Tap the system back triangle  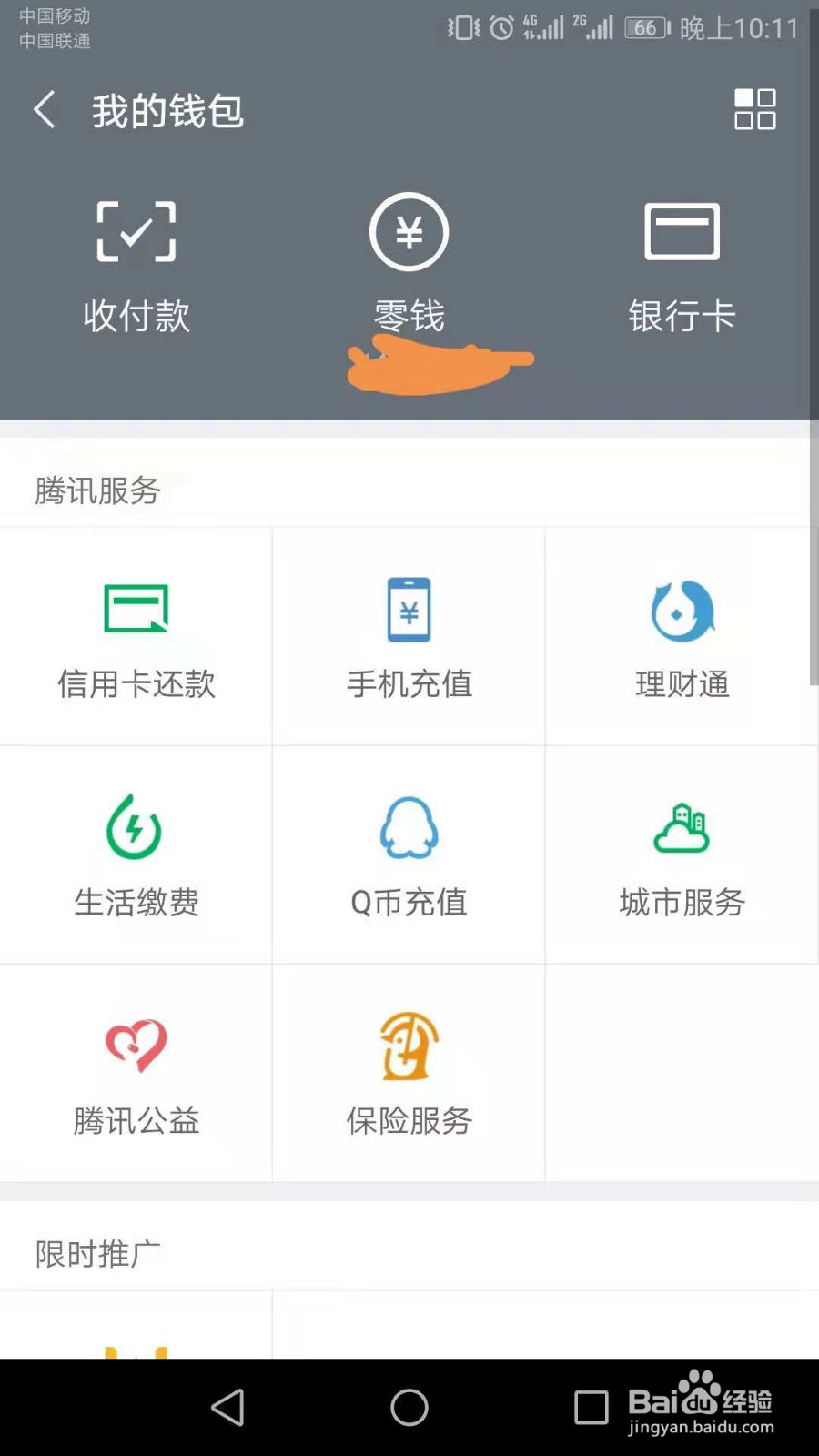227,1408
